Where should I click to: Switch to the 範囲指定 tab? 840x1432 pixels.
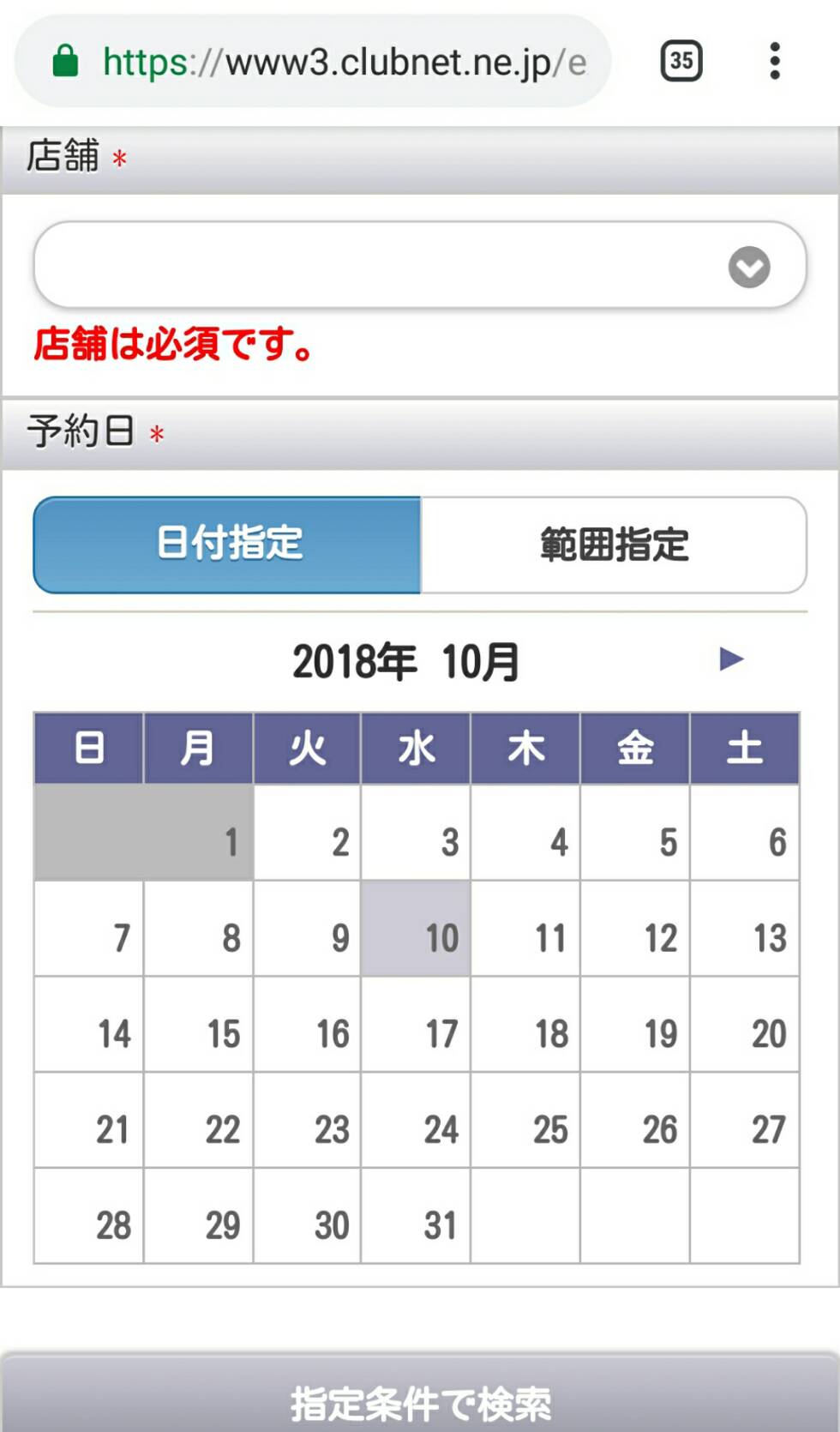(x=614, y=545)
